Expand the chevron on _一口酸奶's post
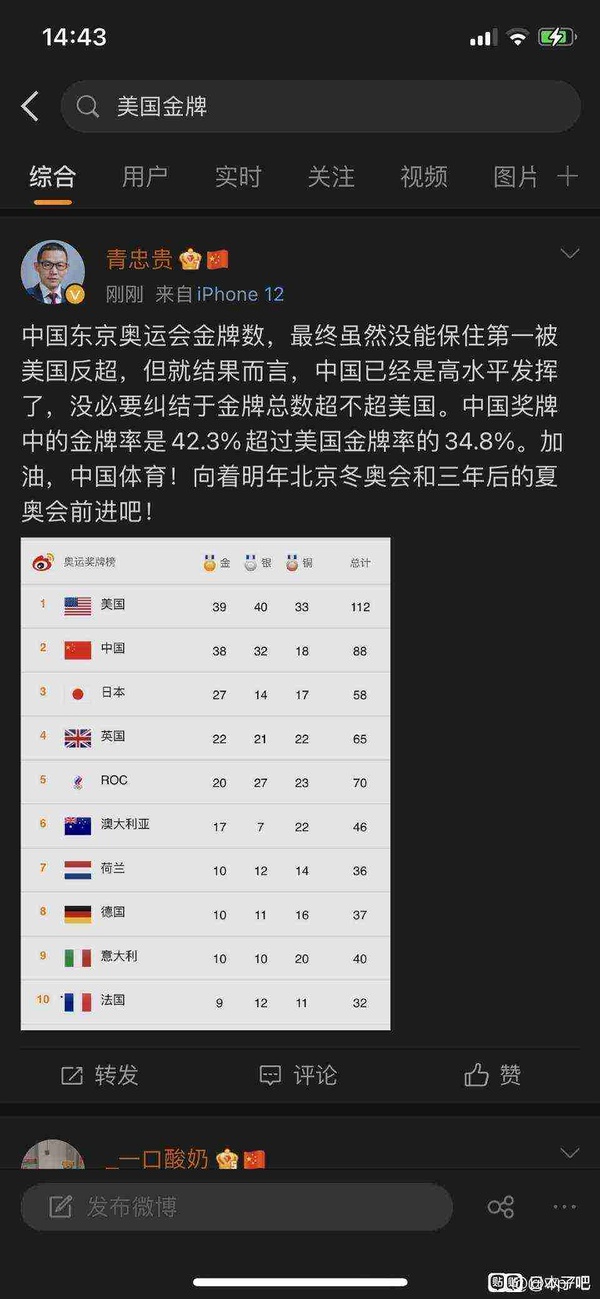This screenshot has width=600, height=1299. pyautogui.click(x=569, y=1153)
